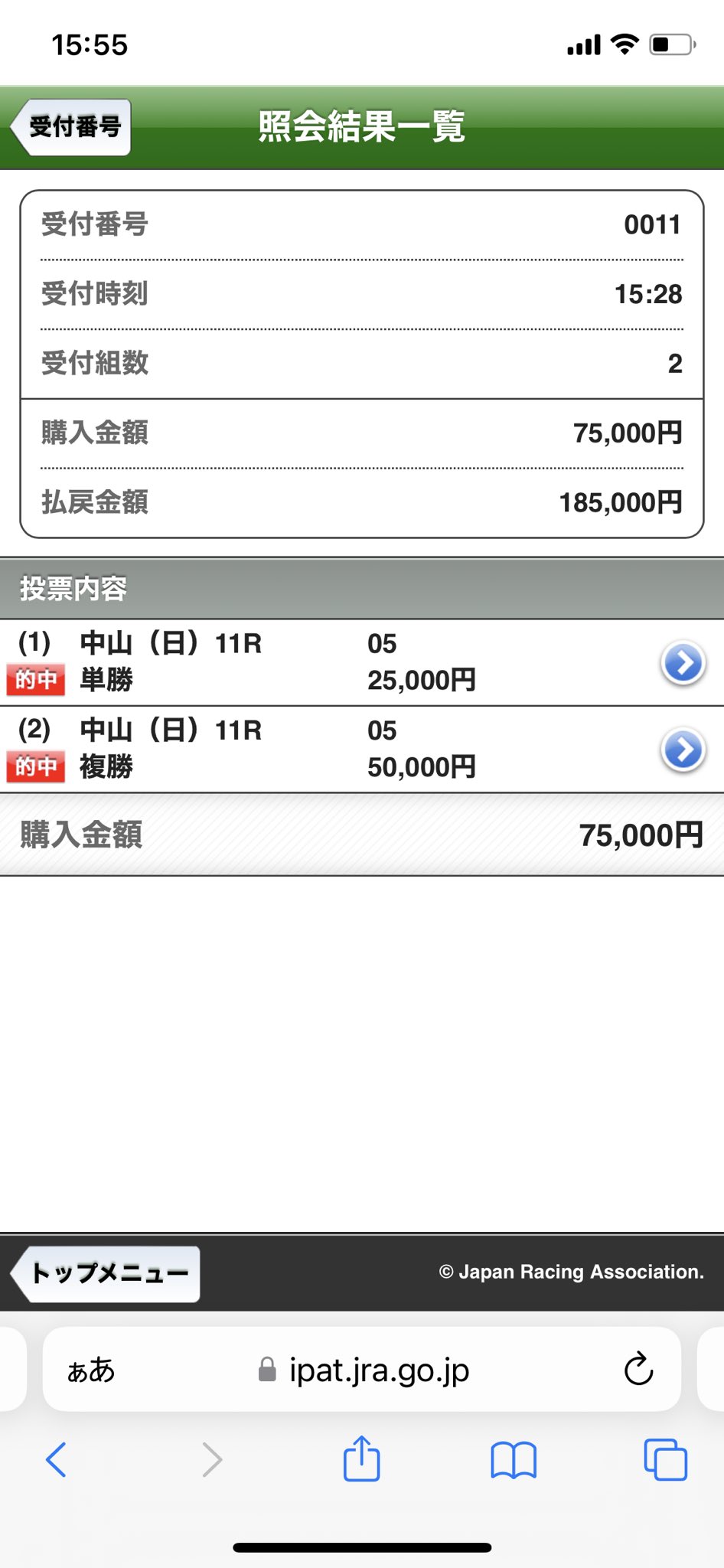Reload the page
Image resolution: width=724 pixels, height=1568 pixels.
coord(638,1370)
